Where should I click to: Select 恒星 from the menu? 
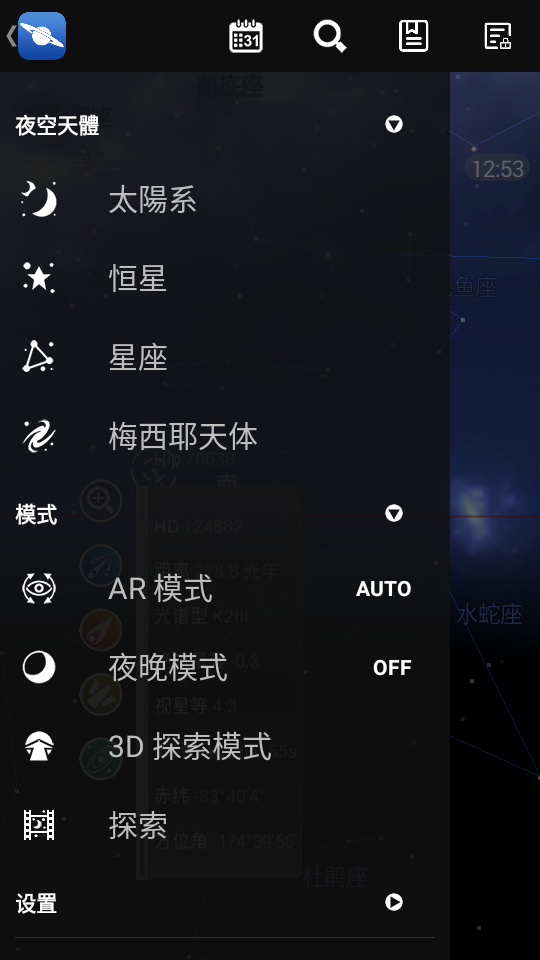coord(225,279)
